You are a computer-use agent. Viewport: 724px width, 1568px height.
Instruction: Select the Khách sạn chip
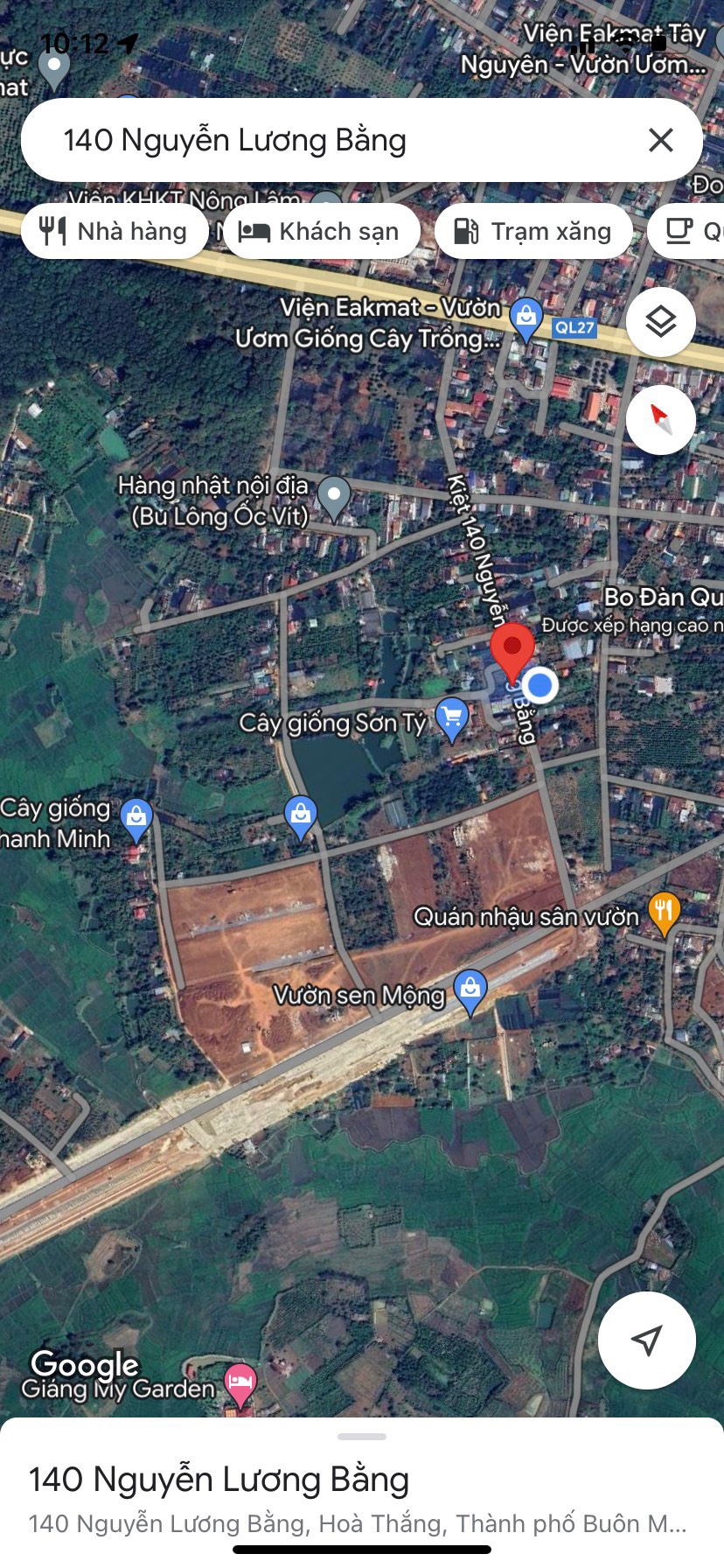pyautogui.click(x=322, y=231)
